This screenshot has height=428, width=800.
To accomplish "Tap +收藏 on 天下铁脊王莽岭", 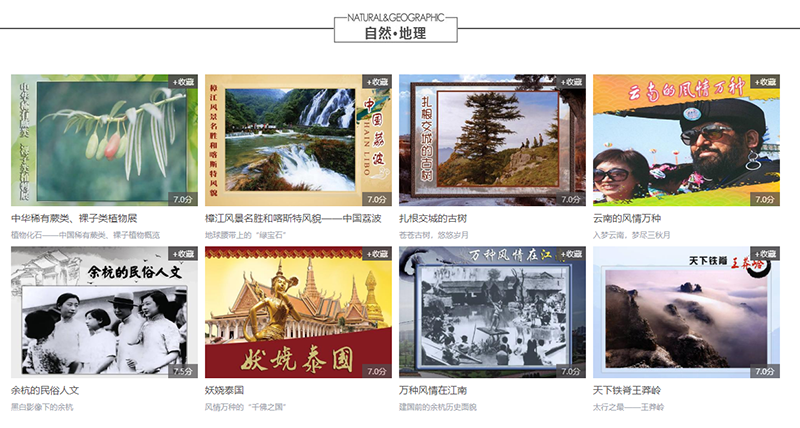I will click(x=765, y=254).
